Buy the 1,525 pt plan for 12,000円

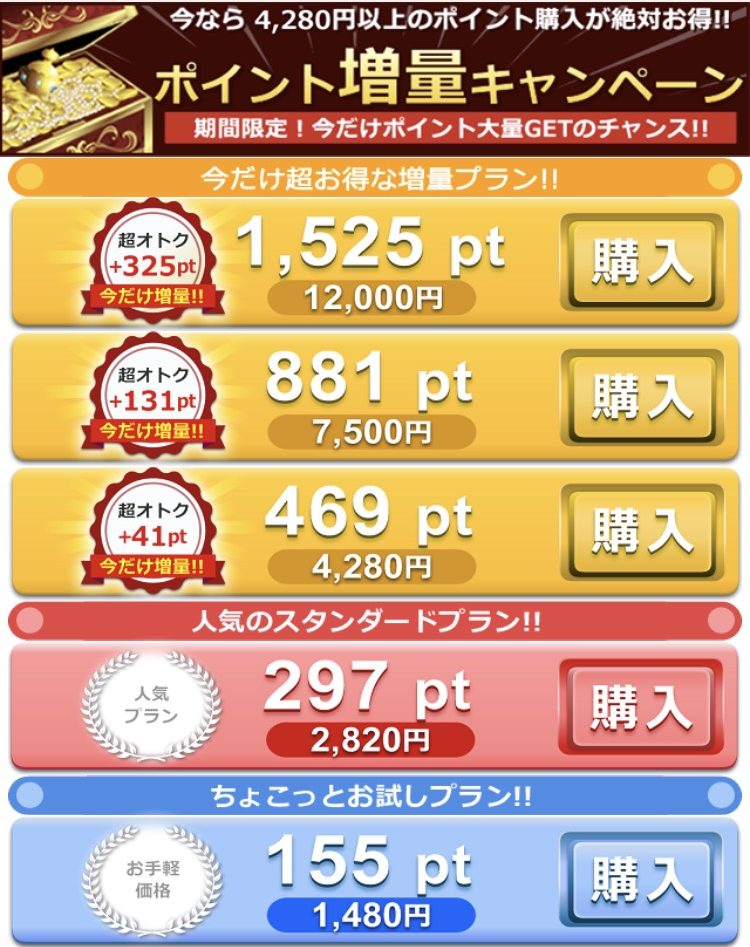tap(641, 262)
